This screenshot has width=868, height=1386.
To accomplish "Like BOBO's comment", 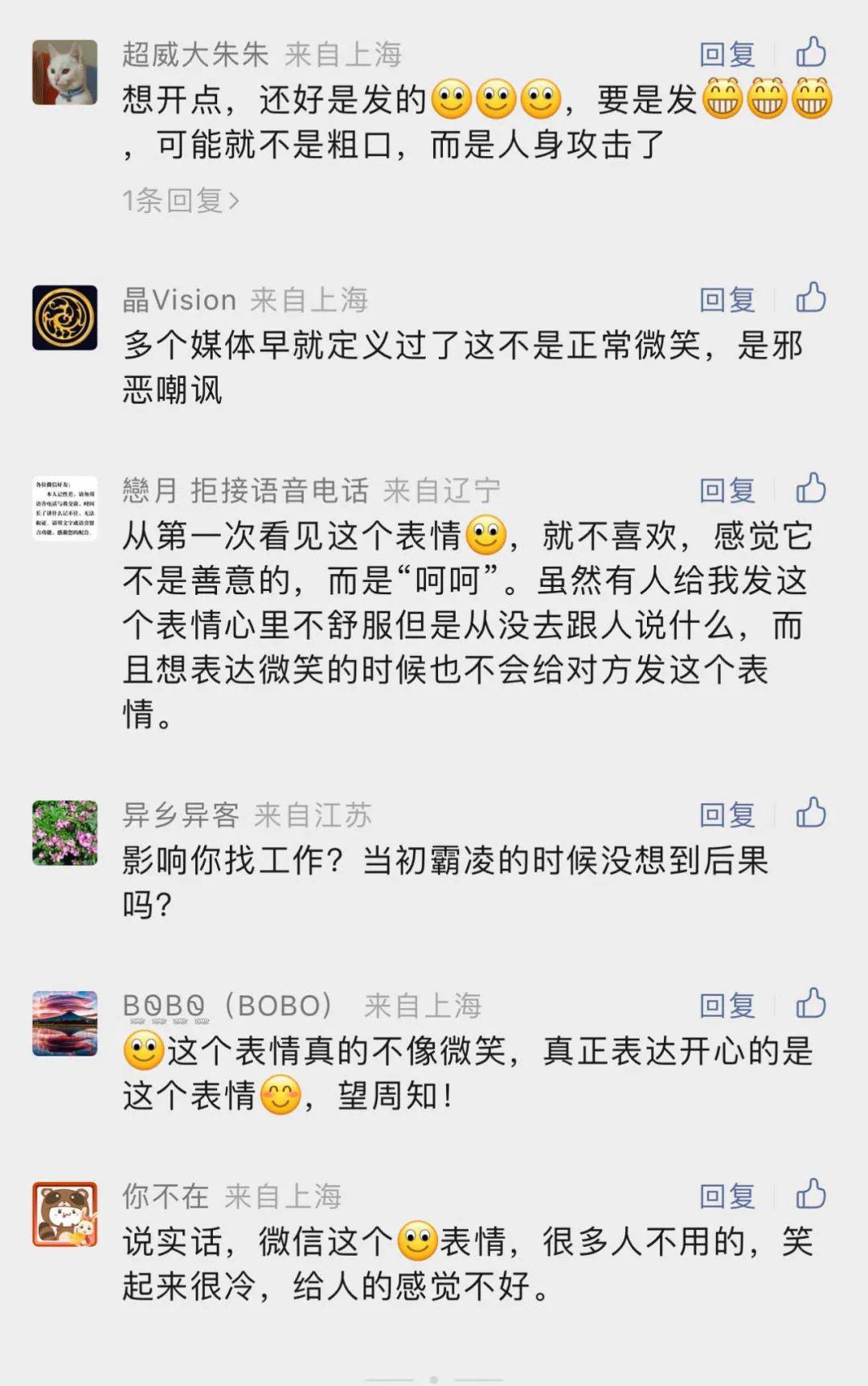I will (811, 1004).
